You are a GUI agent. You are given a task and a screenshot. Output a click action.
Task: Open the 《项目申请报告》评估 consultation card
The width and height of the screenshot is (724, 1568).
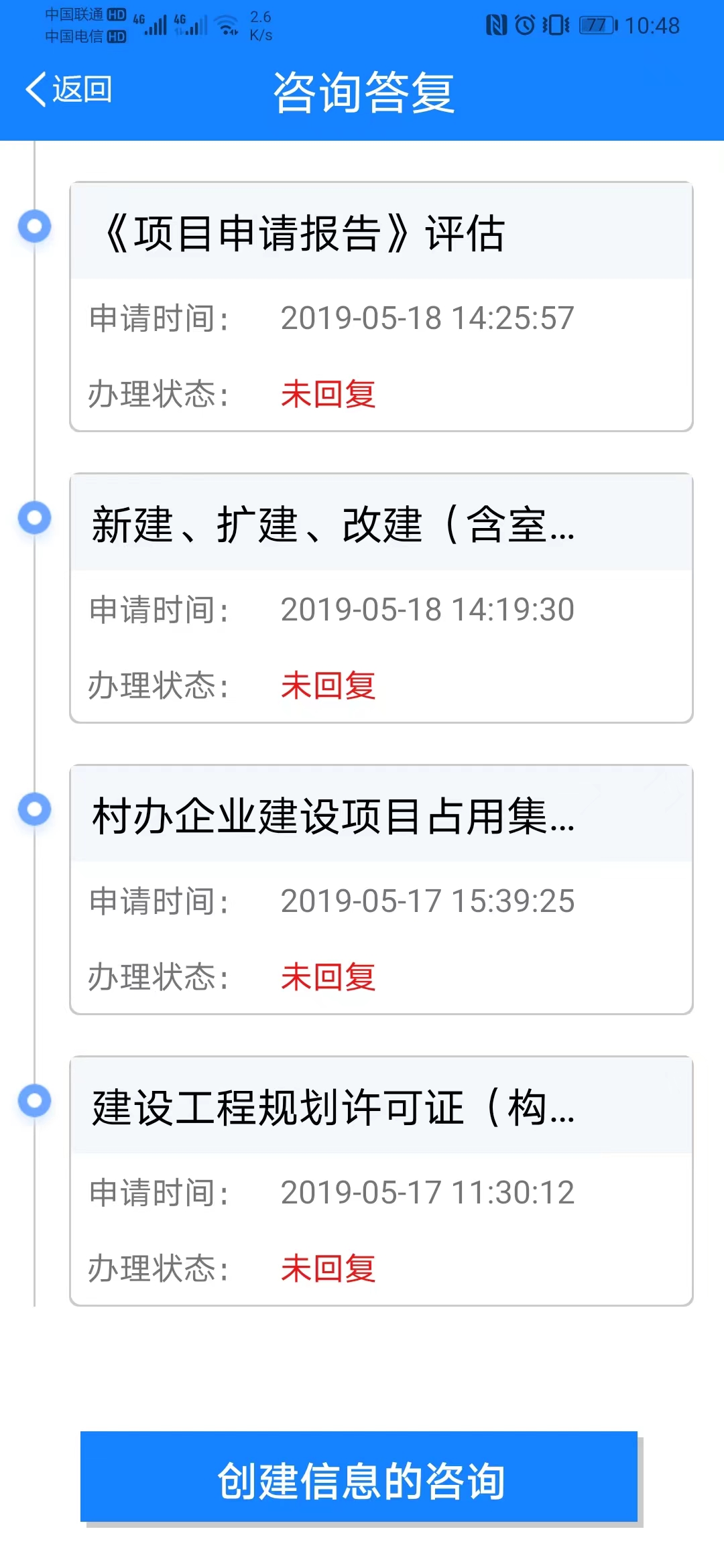381,306
